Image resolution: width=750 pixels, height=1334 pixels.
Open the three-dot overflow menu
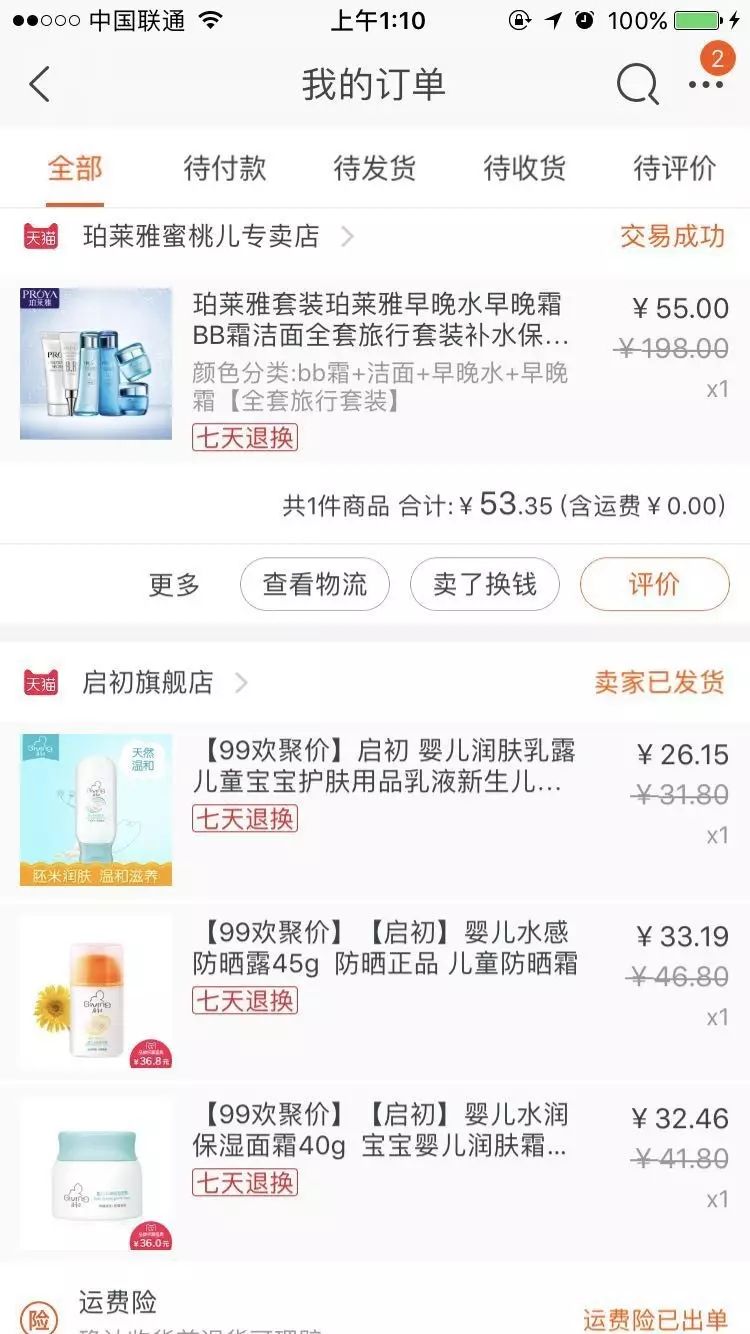pyautogui.click(x=706, y=85)
